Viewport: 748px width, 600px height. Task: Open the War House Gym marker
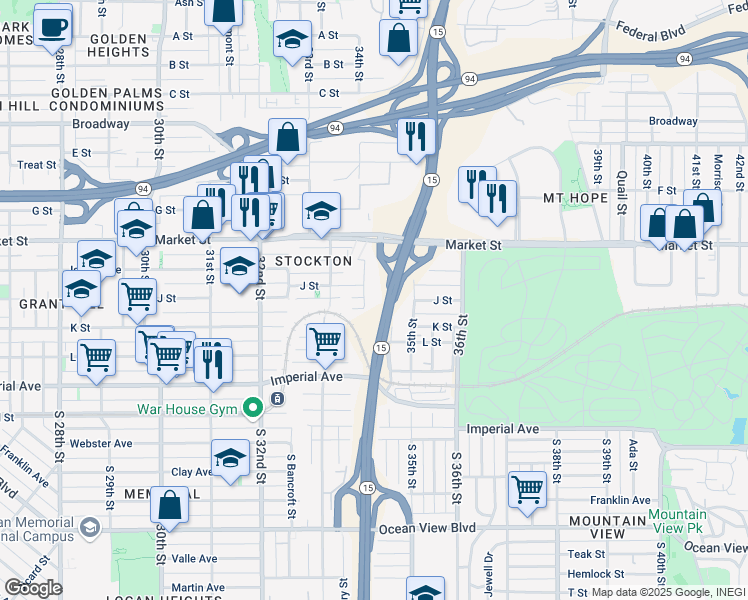pos(252,408)
